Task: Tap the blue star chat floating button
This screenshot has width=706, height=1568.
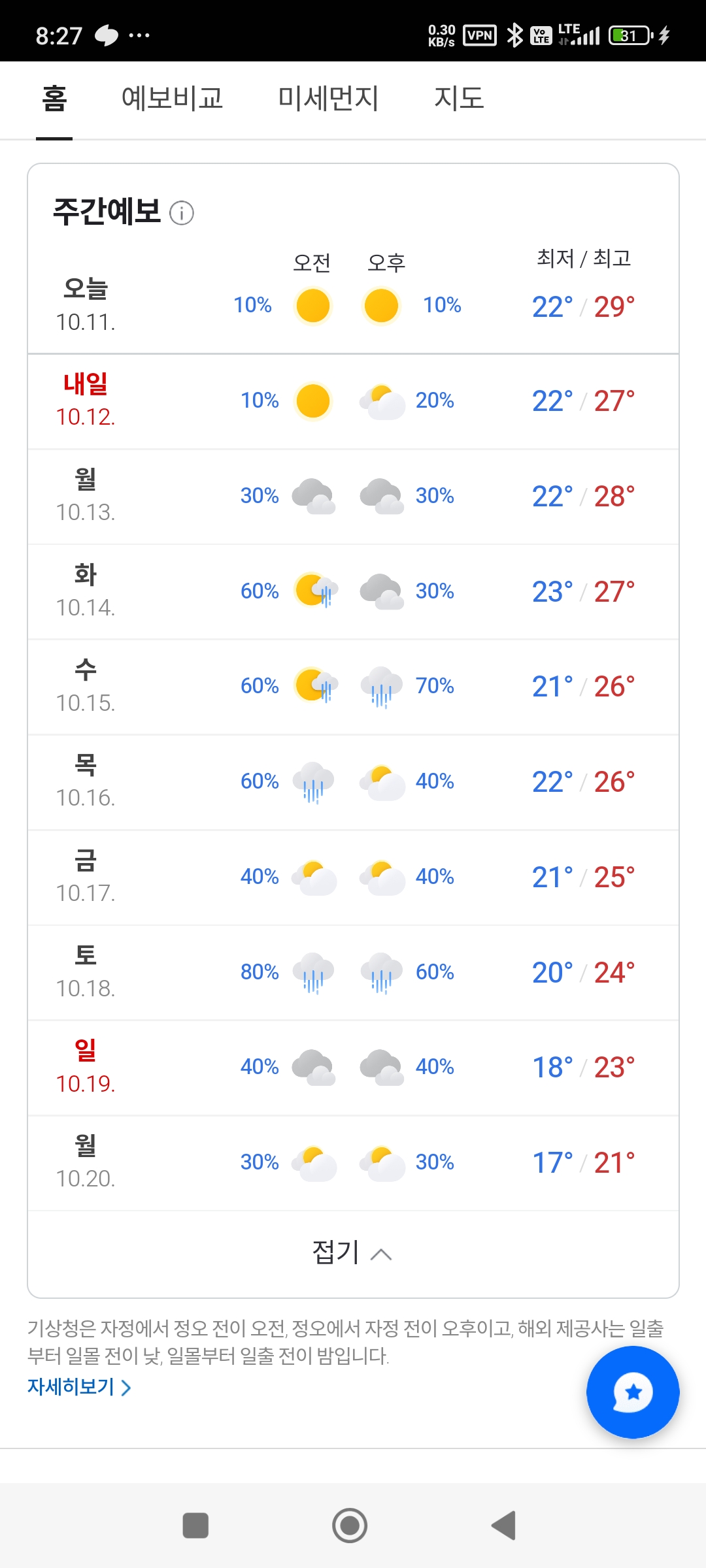Action: click(632, 1392)
